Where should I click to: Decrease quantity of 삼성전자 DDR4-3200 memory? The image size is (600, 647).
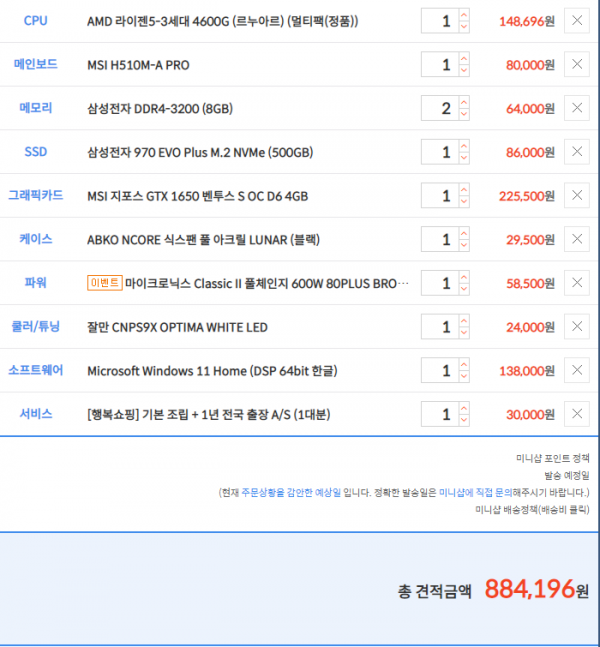tap(464, 114)
